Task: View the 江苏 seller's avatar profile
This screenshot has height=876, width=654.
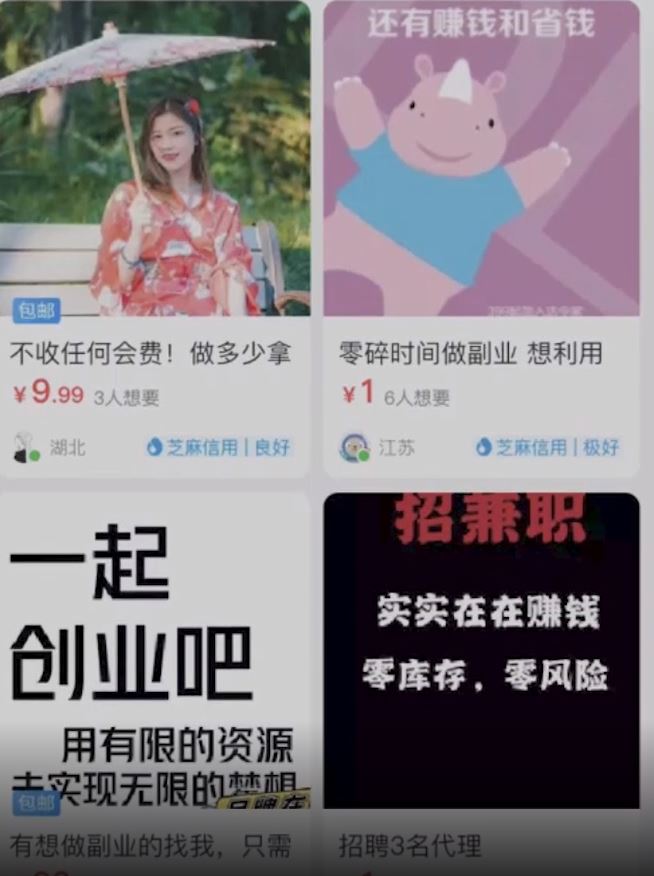Action: click(353, 447)
